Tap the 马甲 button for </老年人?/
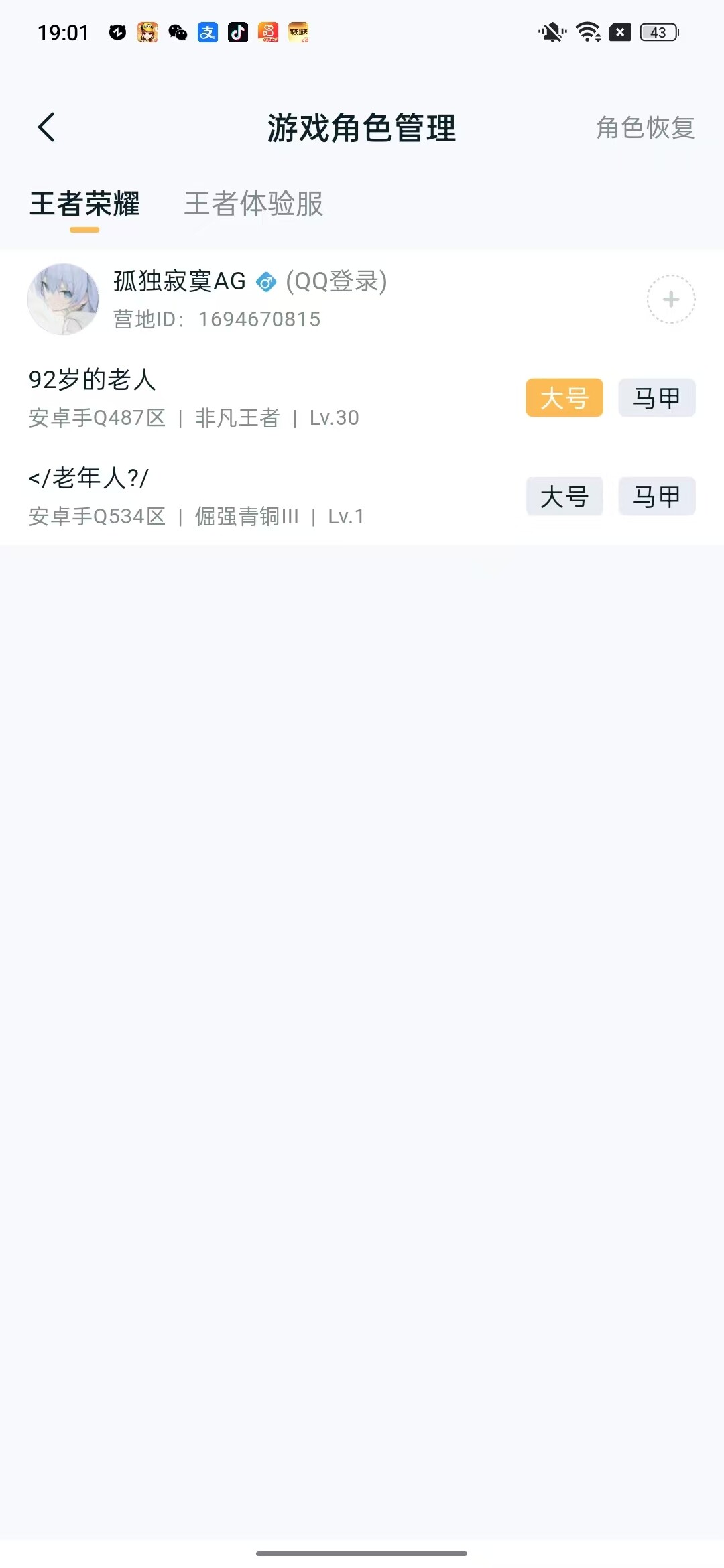The image size is (724, 1568). [656, 497]
